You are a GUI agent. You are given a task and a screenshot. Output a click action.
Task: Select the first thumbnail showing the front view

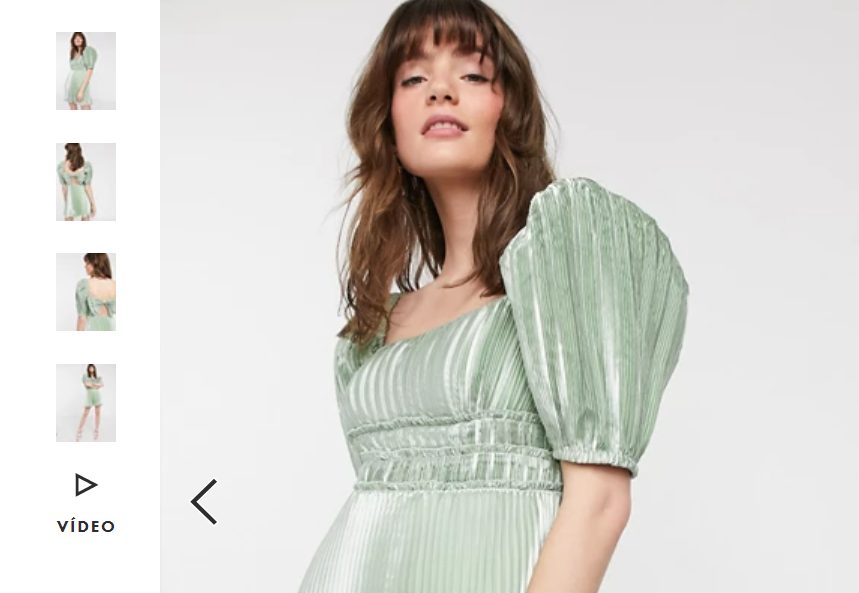tap(86, 71)
